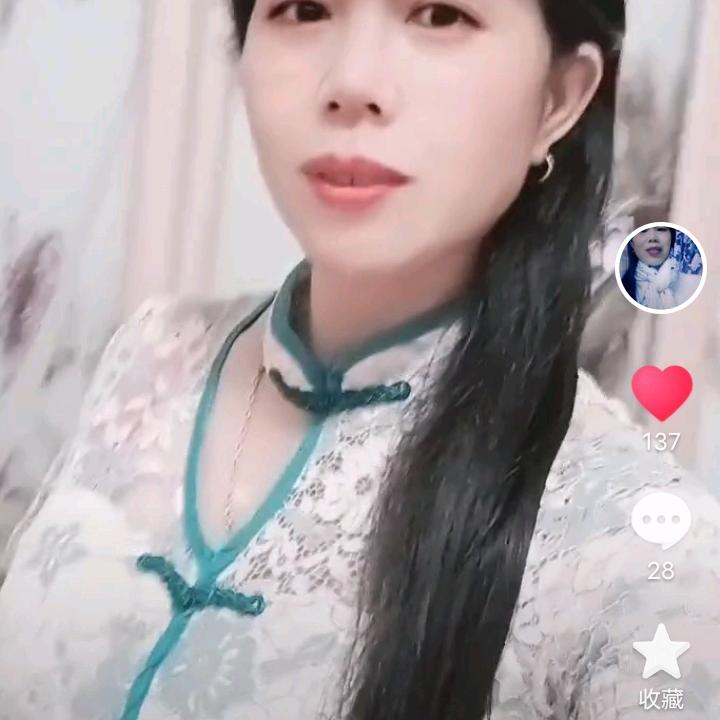Open the comments bubble
The image size is (720, 720).
(661, 521)
